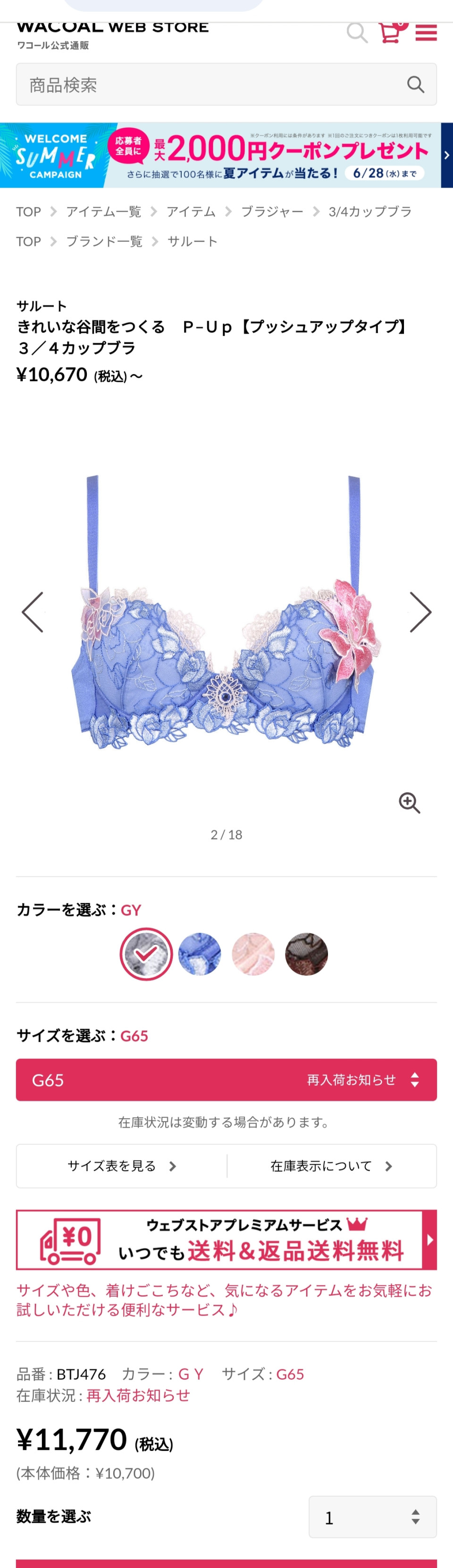Open 3/4カップブラ breadcrumb link
Viewport: 453px width, 1568px height.
tap(370, 212)
